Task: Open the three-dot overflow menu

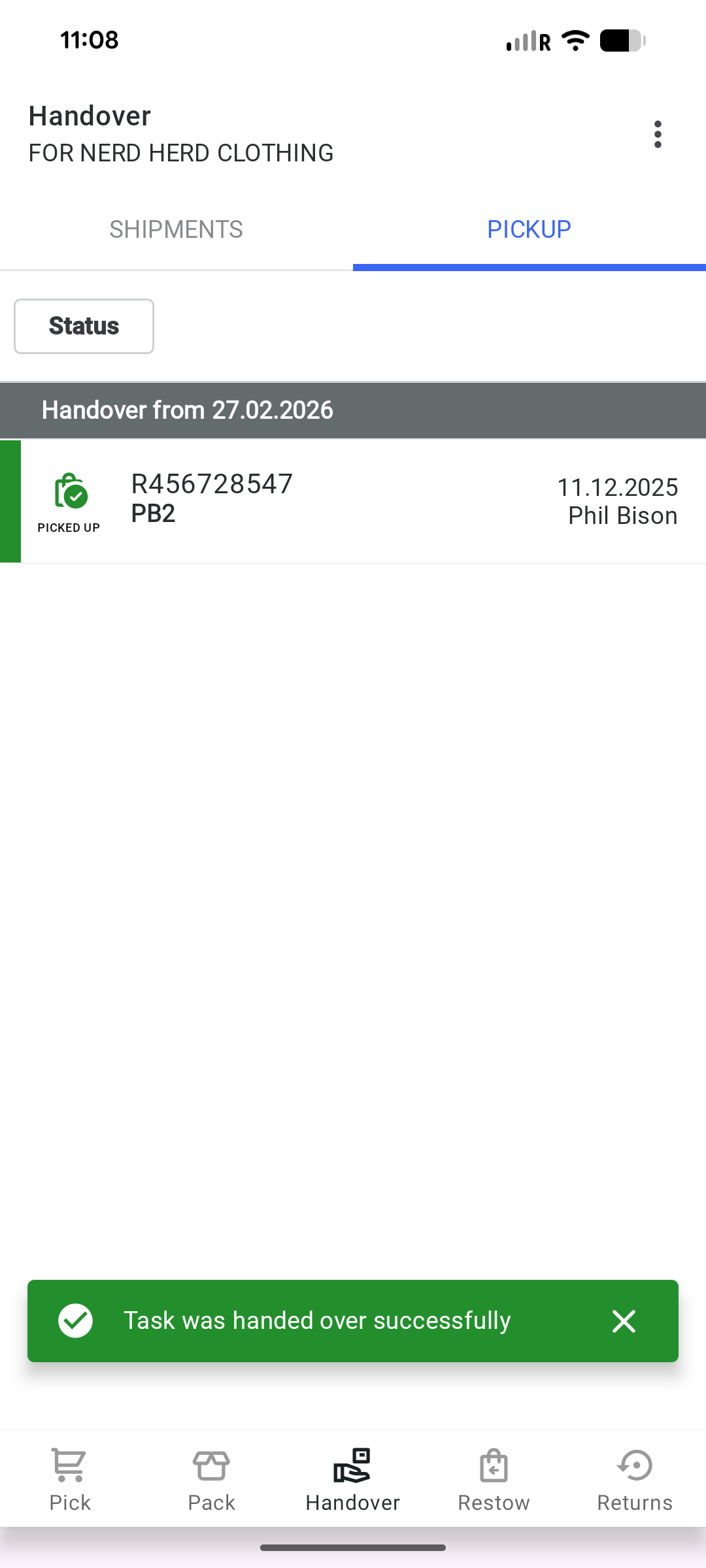Action: tap(658, 135)
